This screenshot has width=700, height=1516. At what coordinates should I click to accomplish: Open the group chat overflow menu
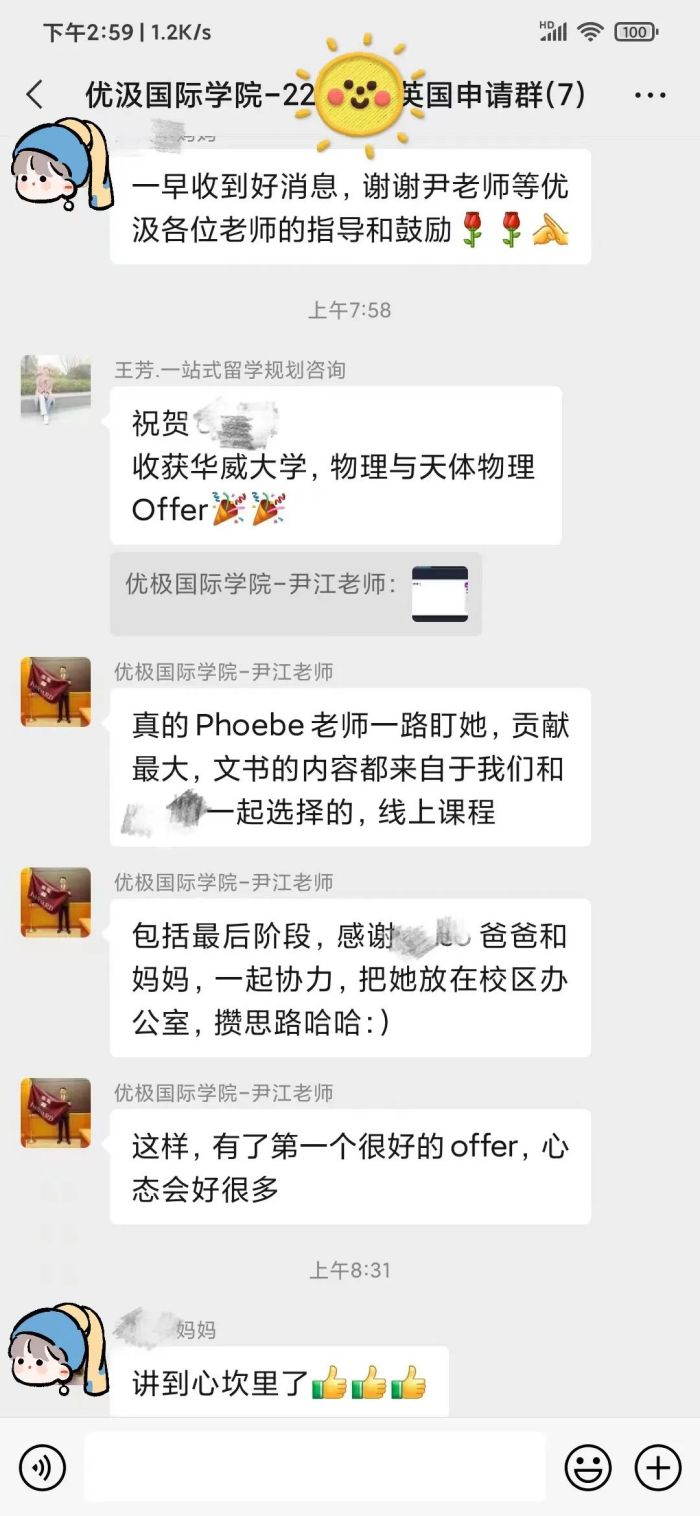[x=650, y=96]
